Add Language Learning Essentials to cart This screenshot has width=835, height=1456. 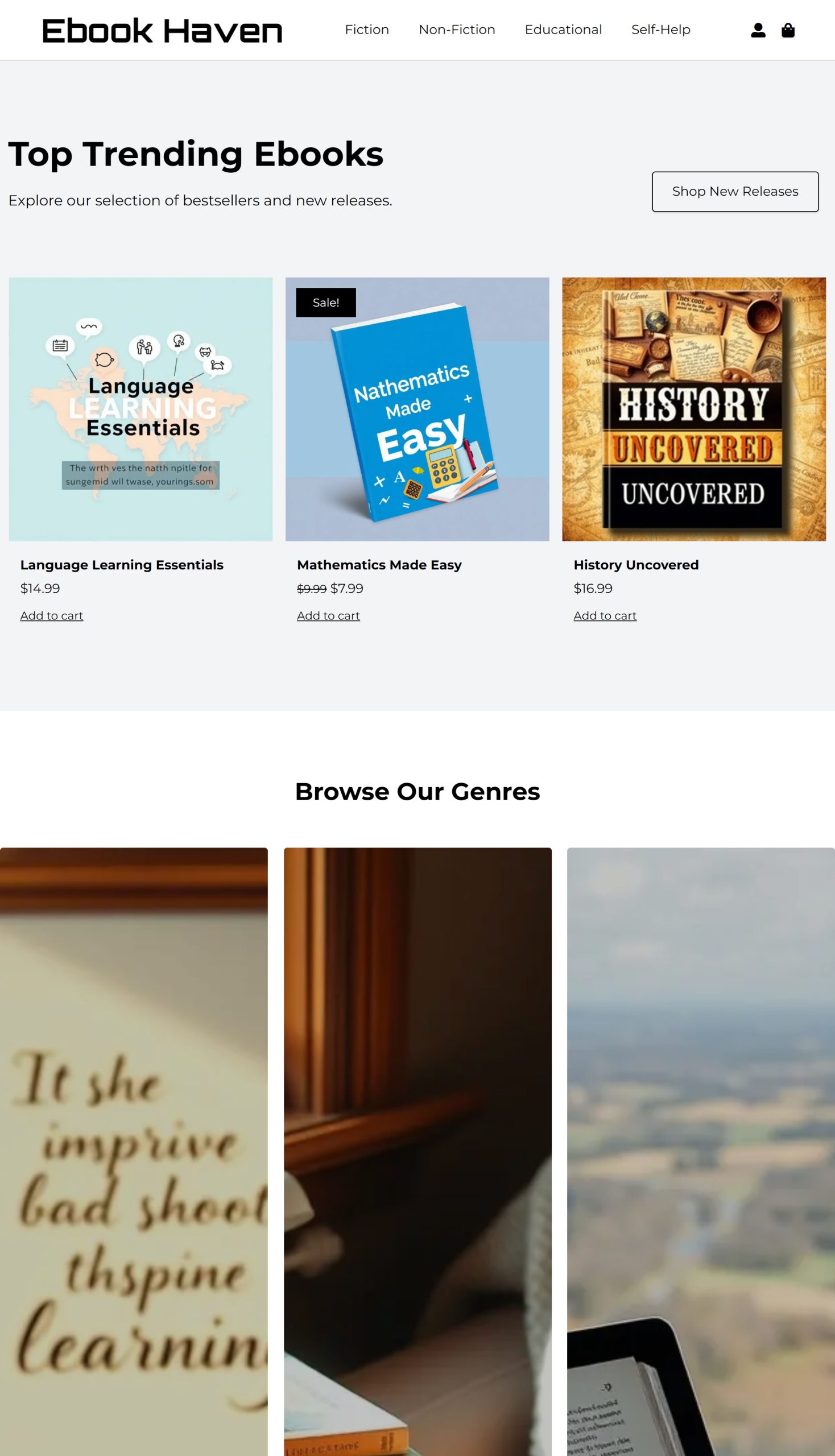52,615
